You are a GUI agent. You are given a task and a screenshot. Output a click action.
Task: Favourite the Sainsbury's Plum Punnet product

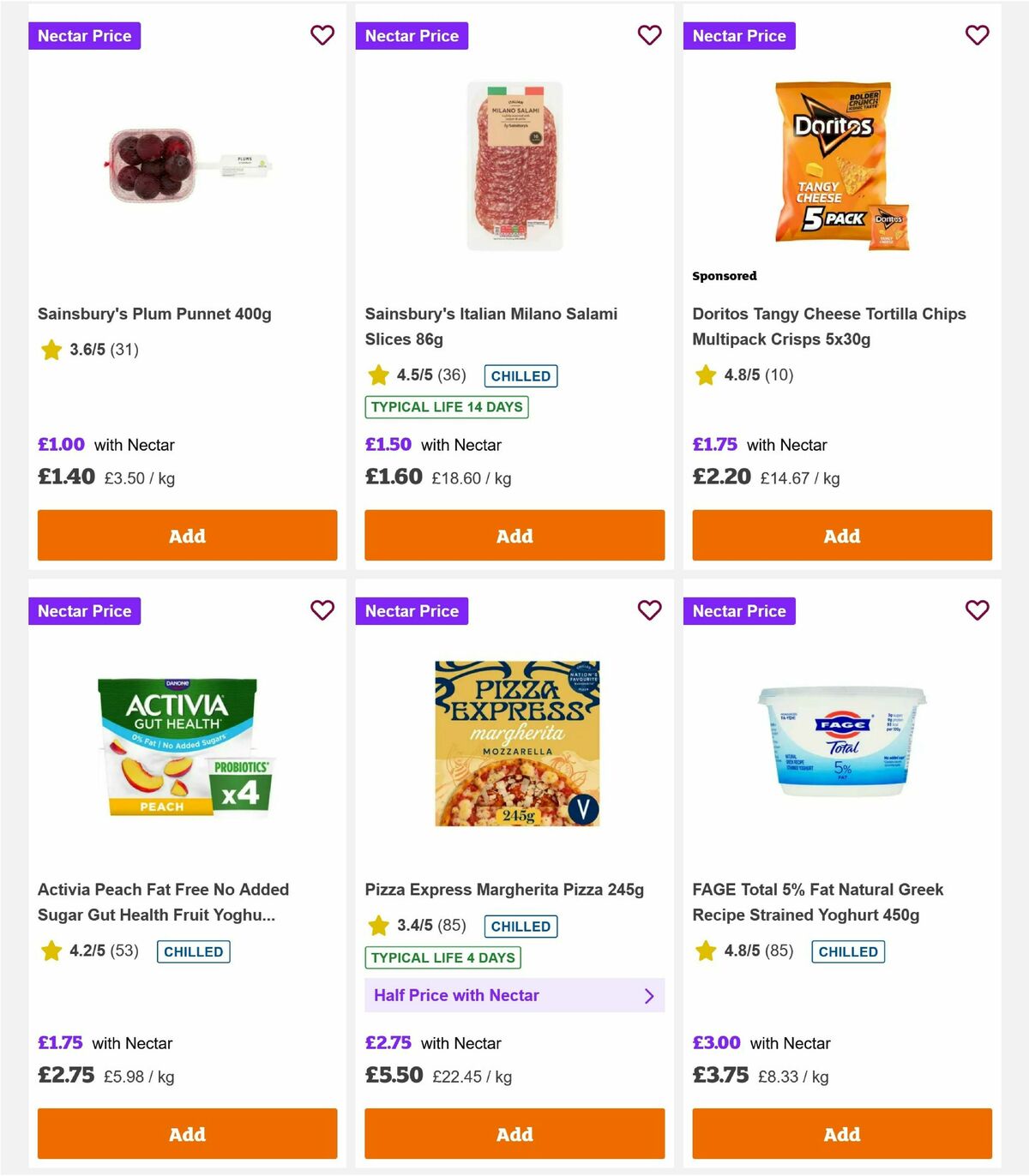323,35
